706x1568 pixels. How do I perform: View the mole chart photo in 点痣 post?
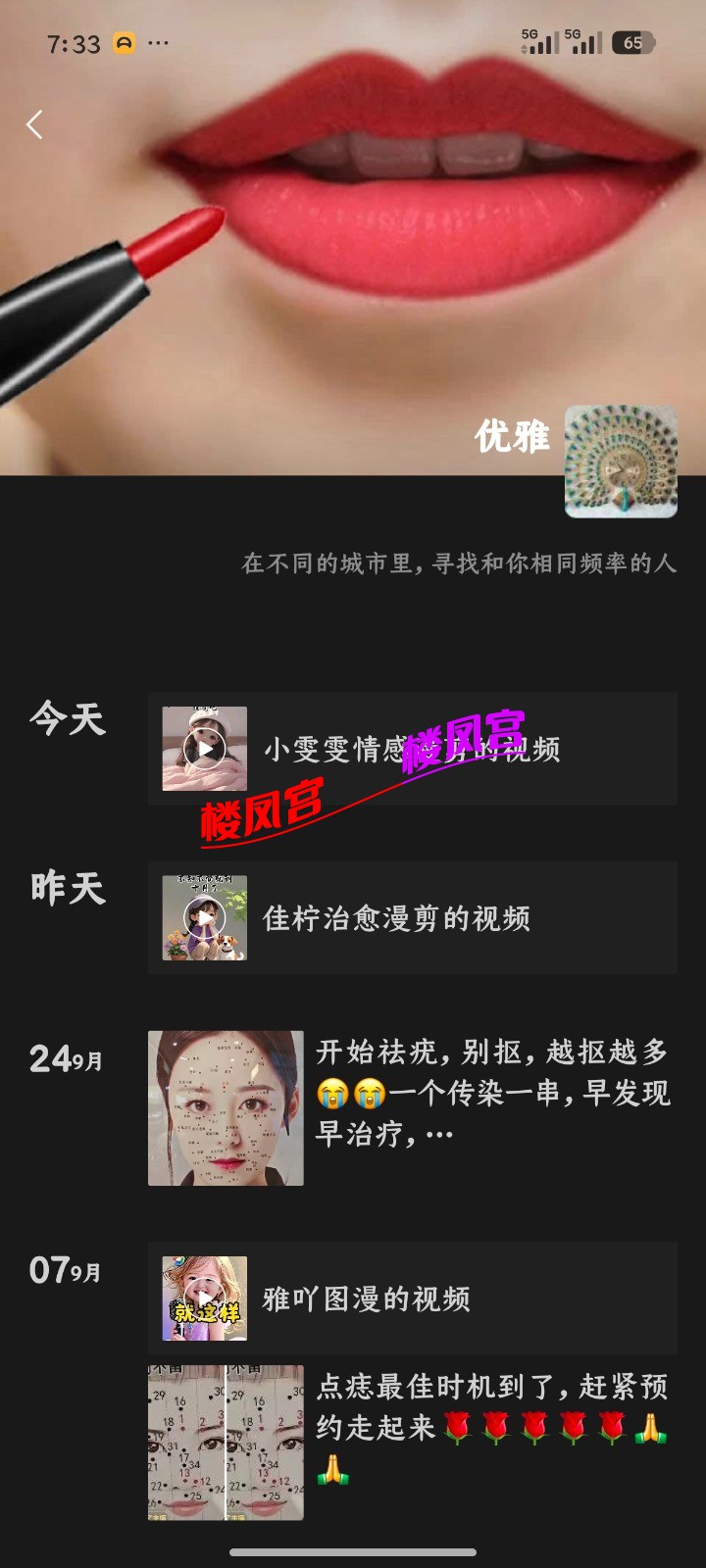click(226, 1442)
